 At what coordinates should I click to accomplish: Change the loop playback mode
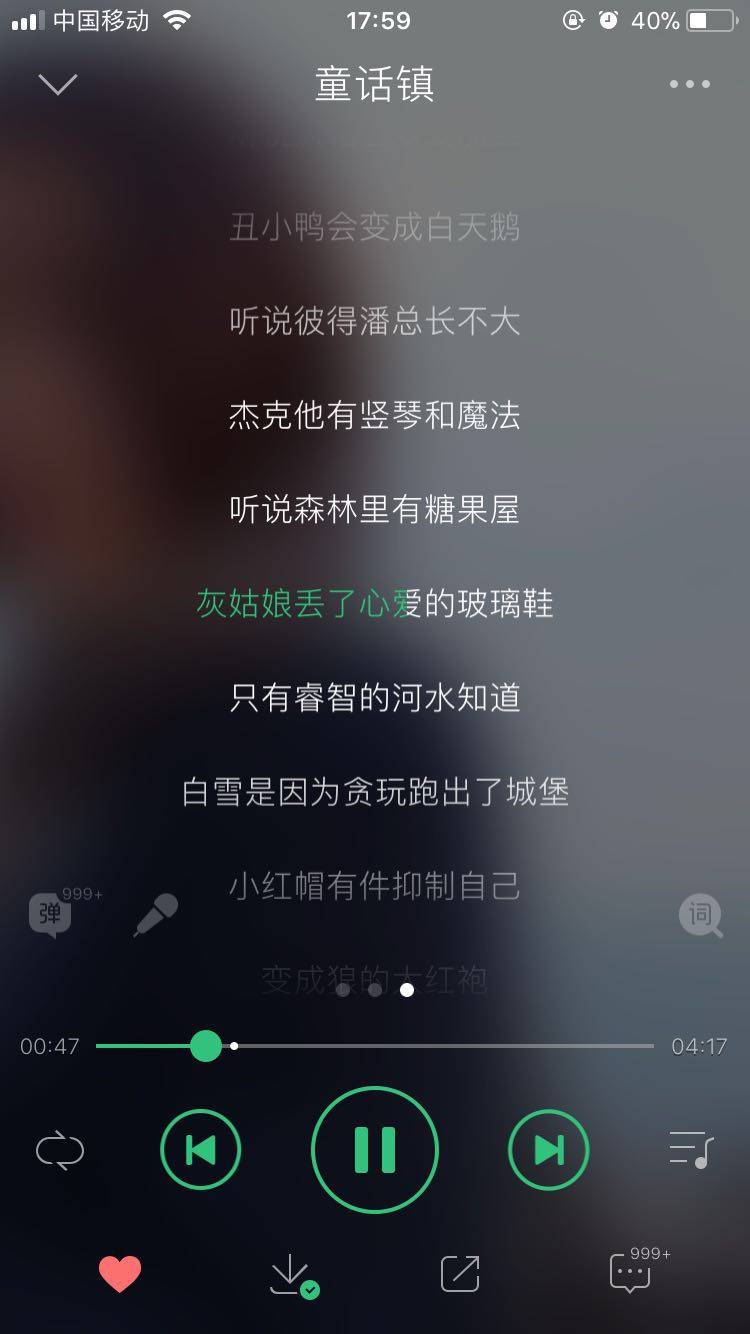pos(62,1149)
